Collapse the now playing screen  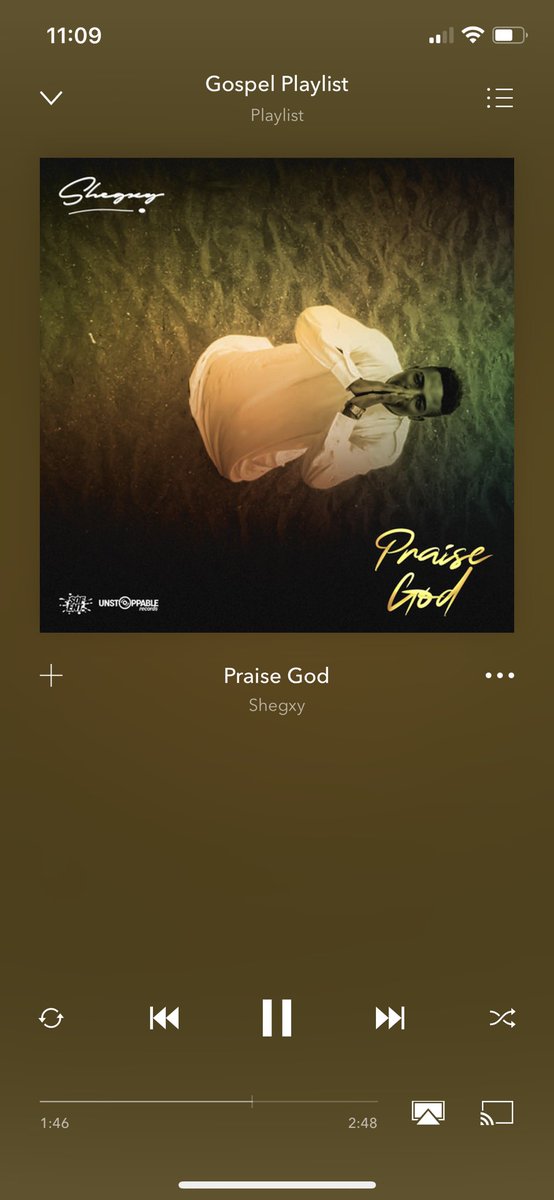point(51,97)
